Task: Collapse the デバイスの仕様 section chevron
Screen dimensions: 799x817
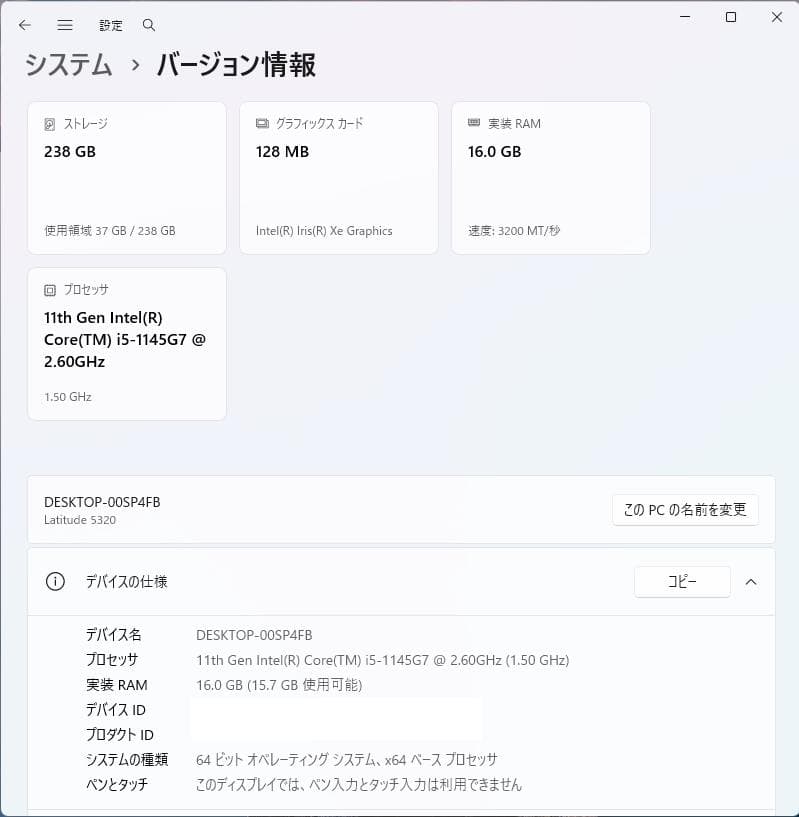Action: 751,581
